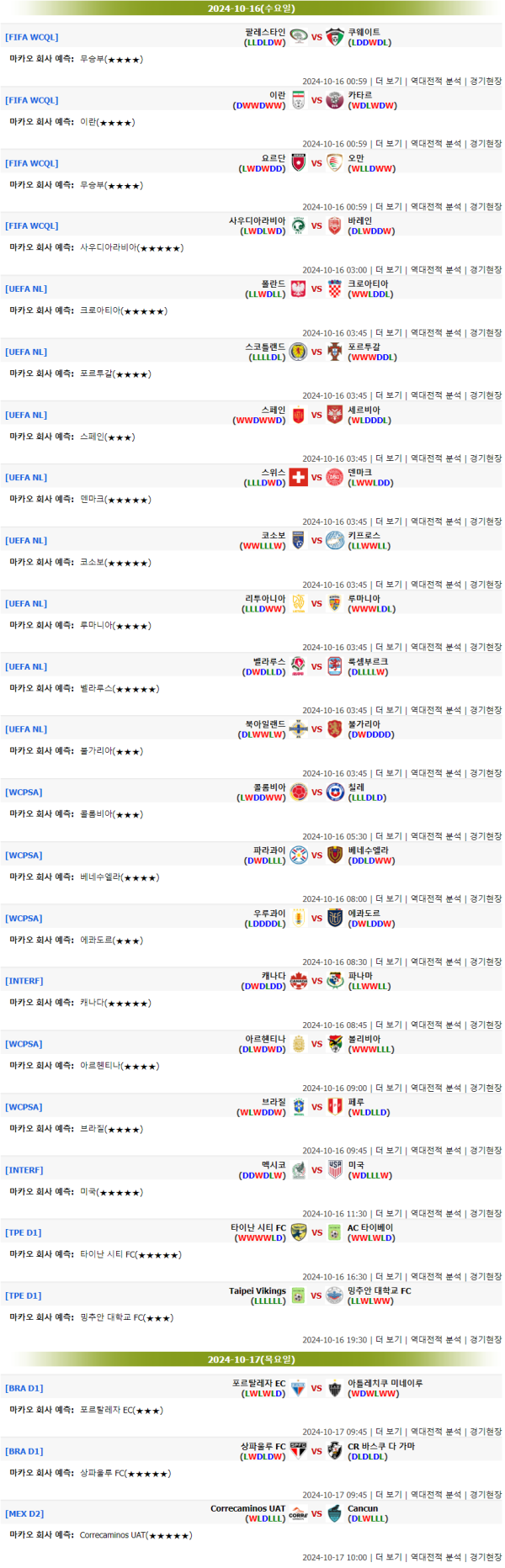This screenshot has height=1568, width=505.
Task: Open 경기현장 under Correcaminos UAT vs Cancun
Action: tap(485, 1557)
